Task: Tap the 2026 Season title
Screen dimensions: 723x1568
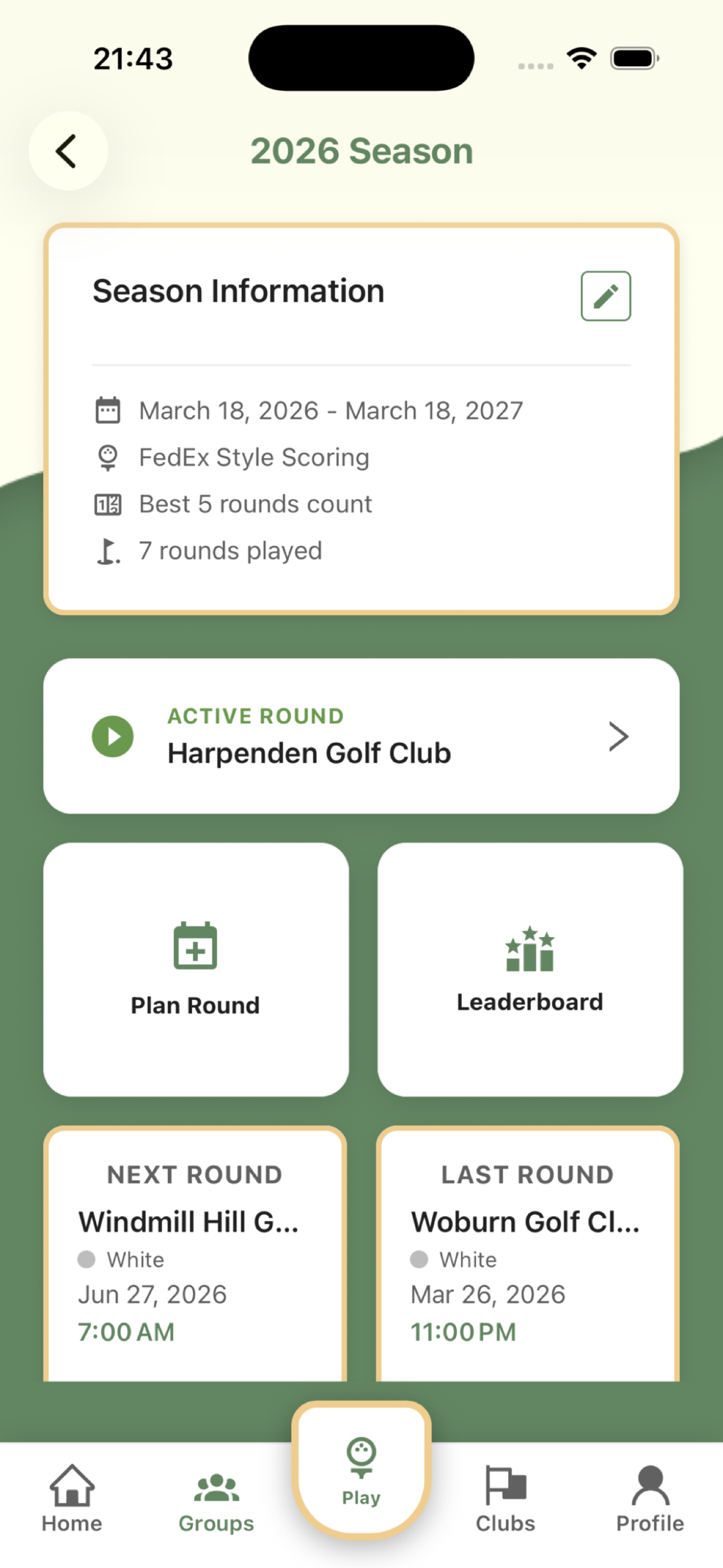Action: point(361,150)
